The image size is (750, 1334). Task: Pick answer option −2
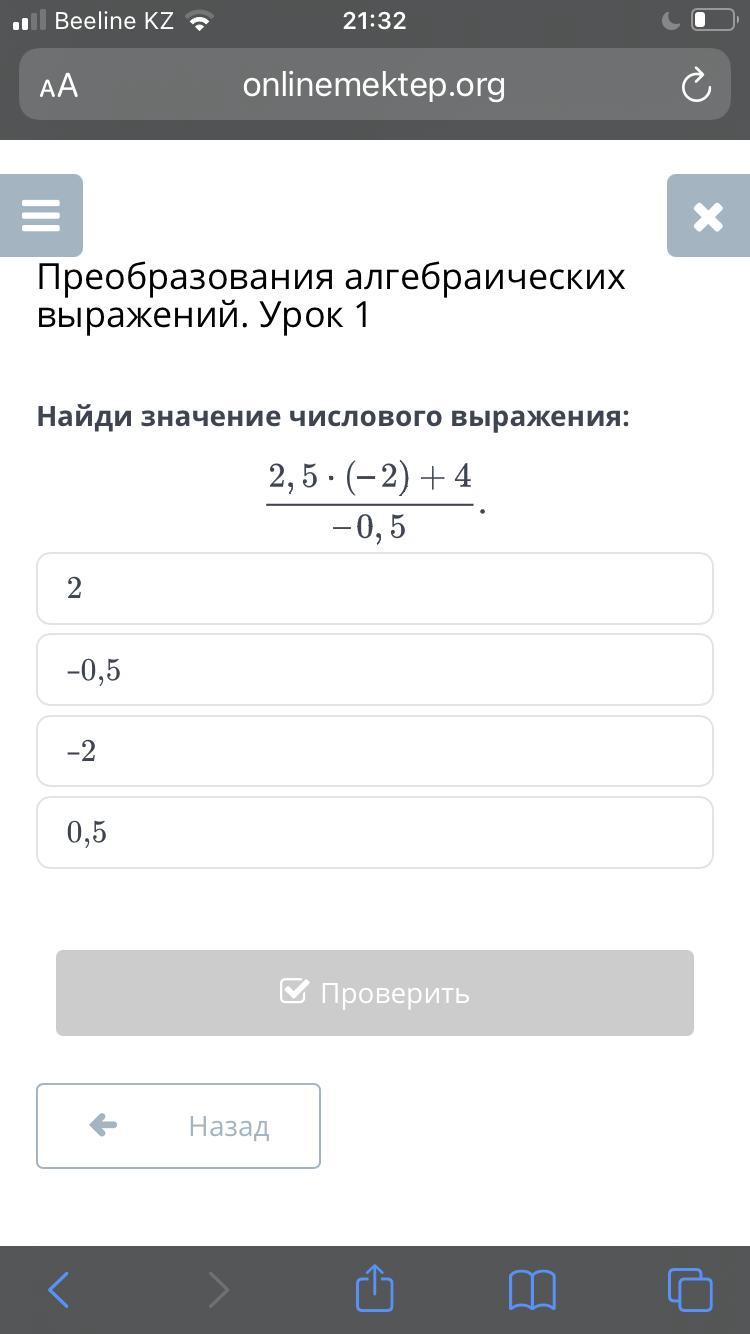[375, 751]
